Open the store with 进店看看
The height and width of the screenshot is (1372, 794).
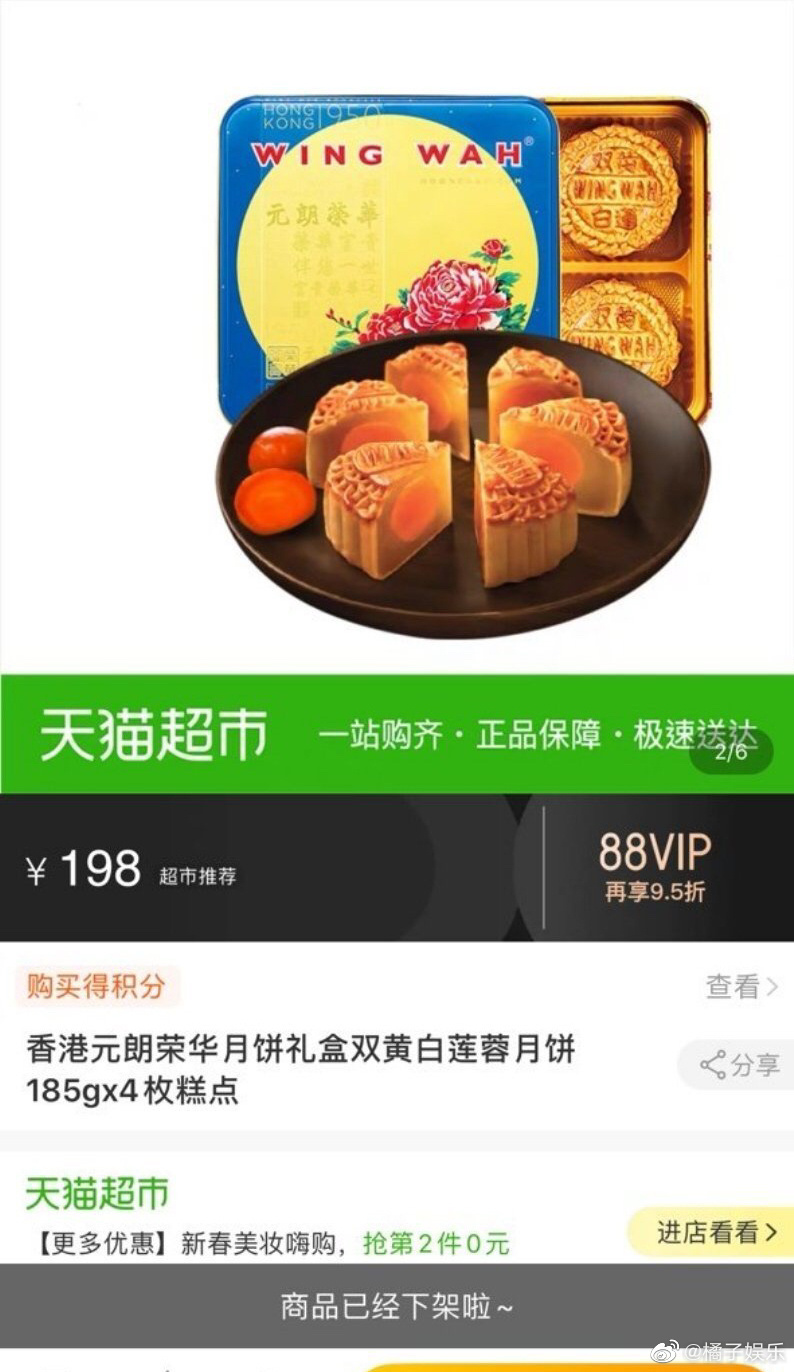click(715, 1233)
